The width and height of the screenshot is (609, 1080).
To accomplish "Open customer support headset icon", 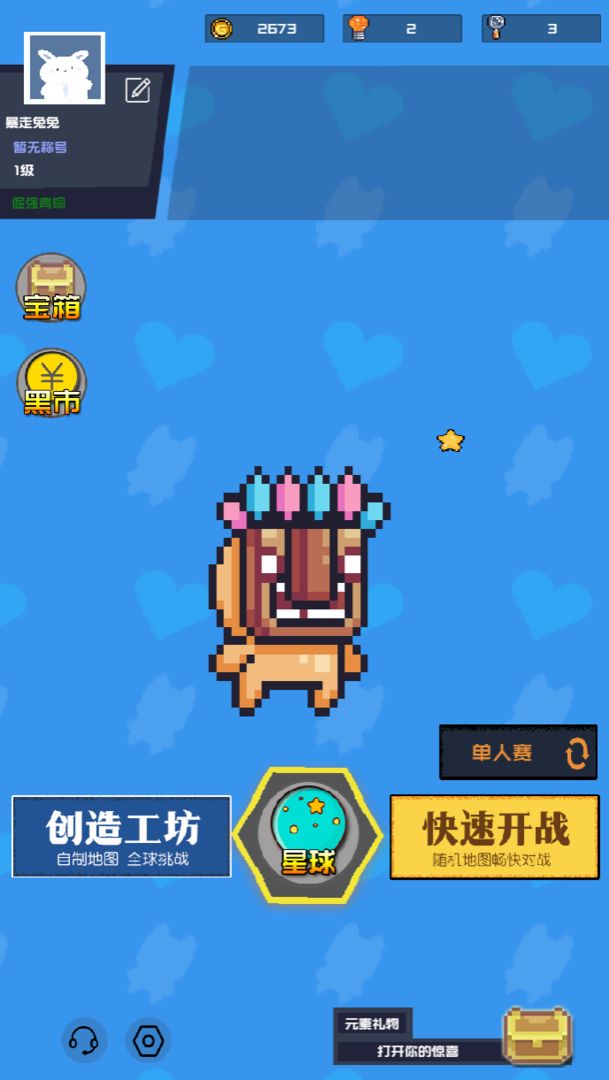I will (85, 1040).
